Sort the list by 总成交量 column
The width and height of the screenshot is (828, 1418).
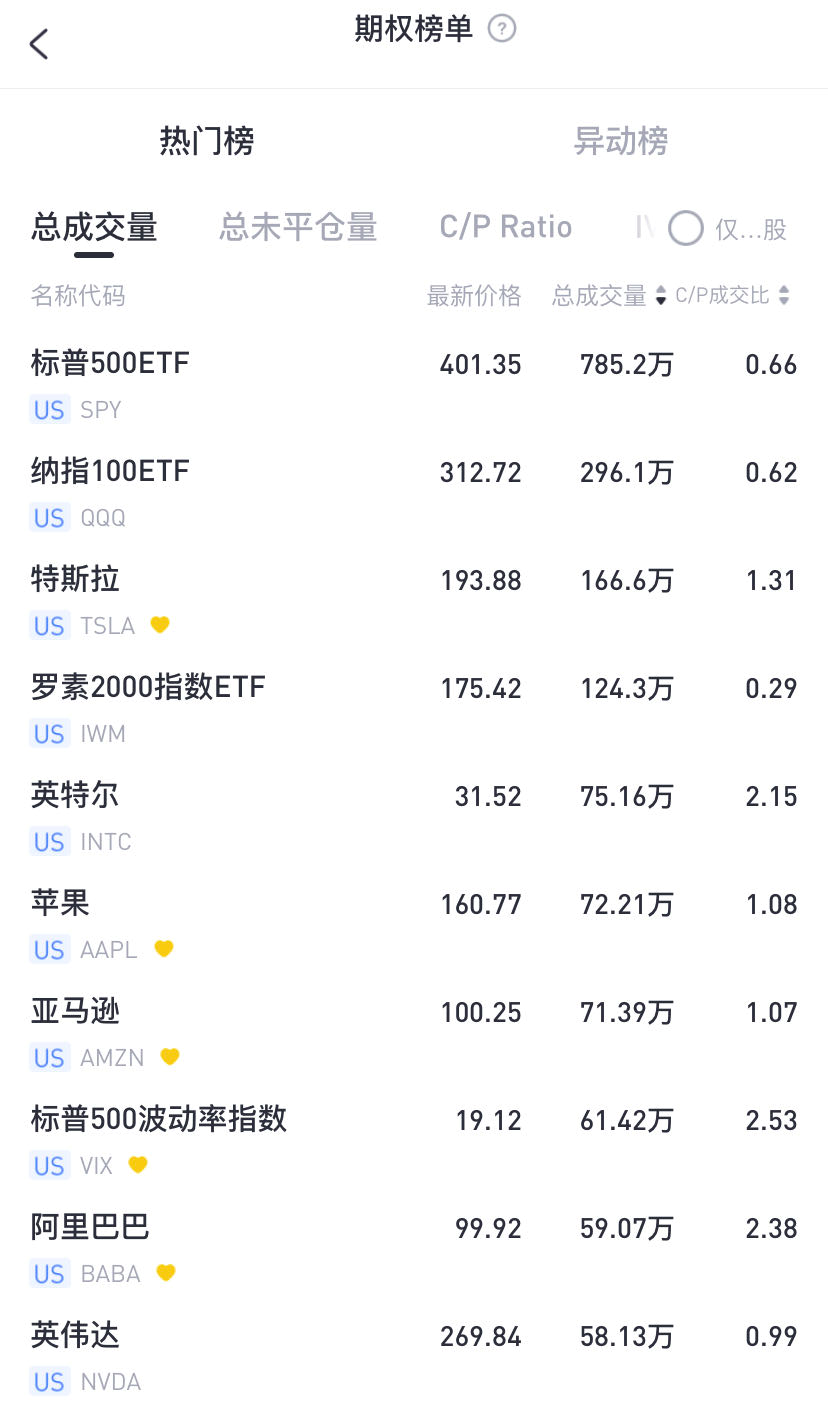pos(608,296)
